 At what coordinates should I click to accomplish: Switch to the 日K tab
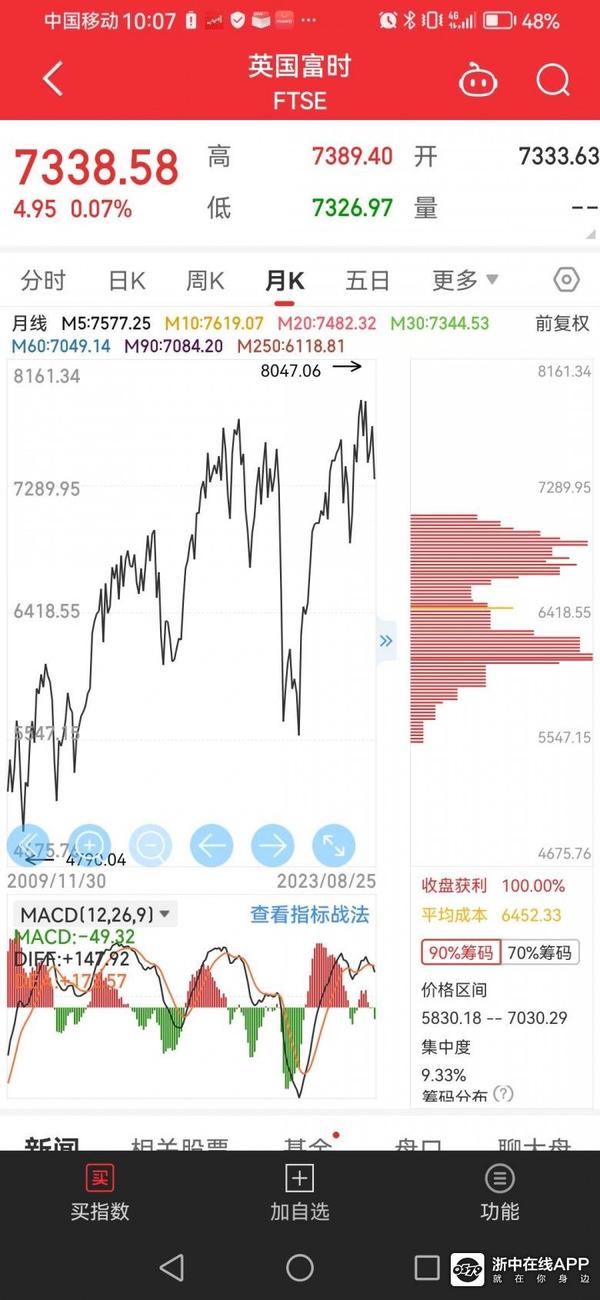click(127, 280)
